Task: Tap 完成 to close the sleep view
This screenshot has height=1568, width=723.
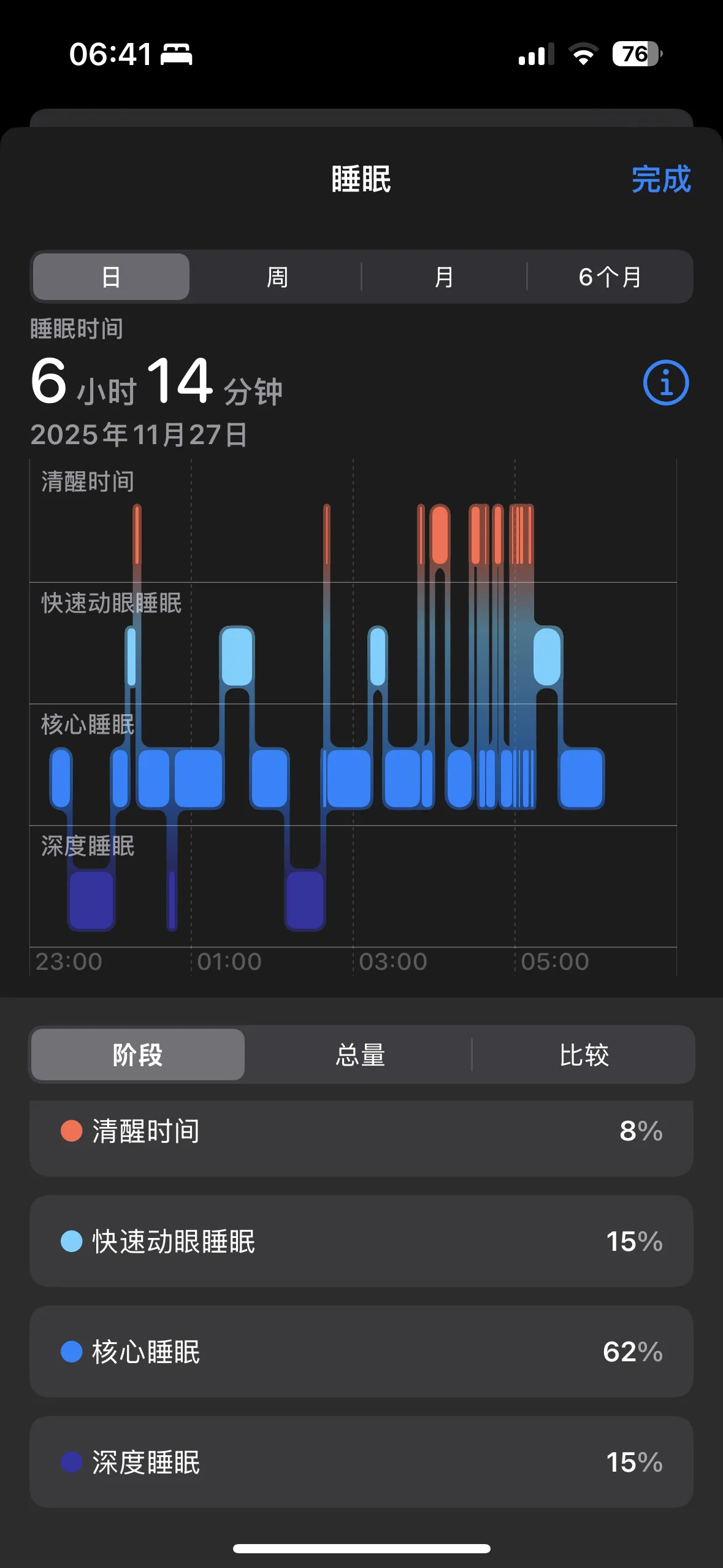Action: [661, 179]
